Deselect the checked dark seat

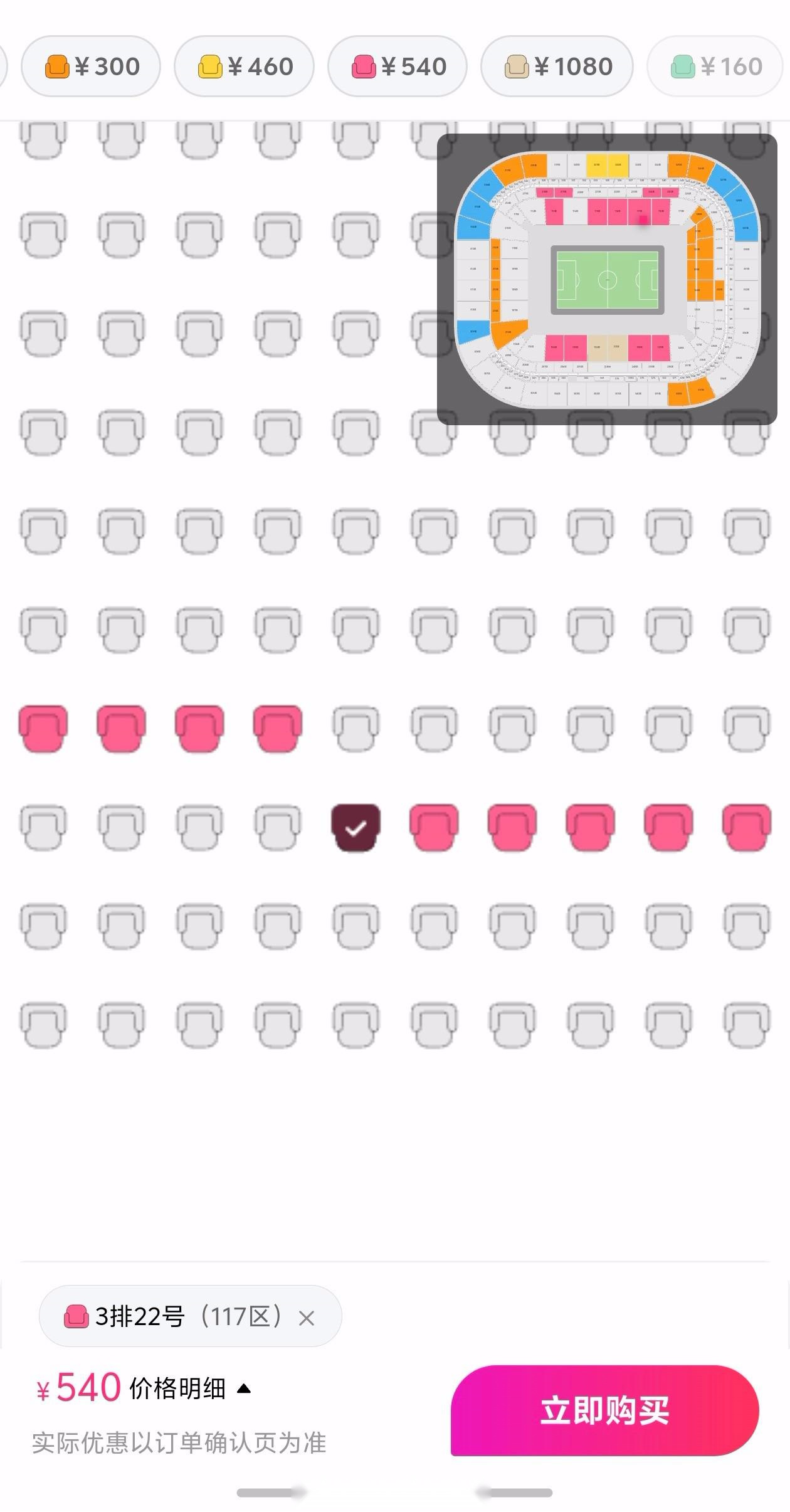(x=355, y=827)
